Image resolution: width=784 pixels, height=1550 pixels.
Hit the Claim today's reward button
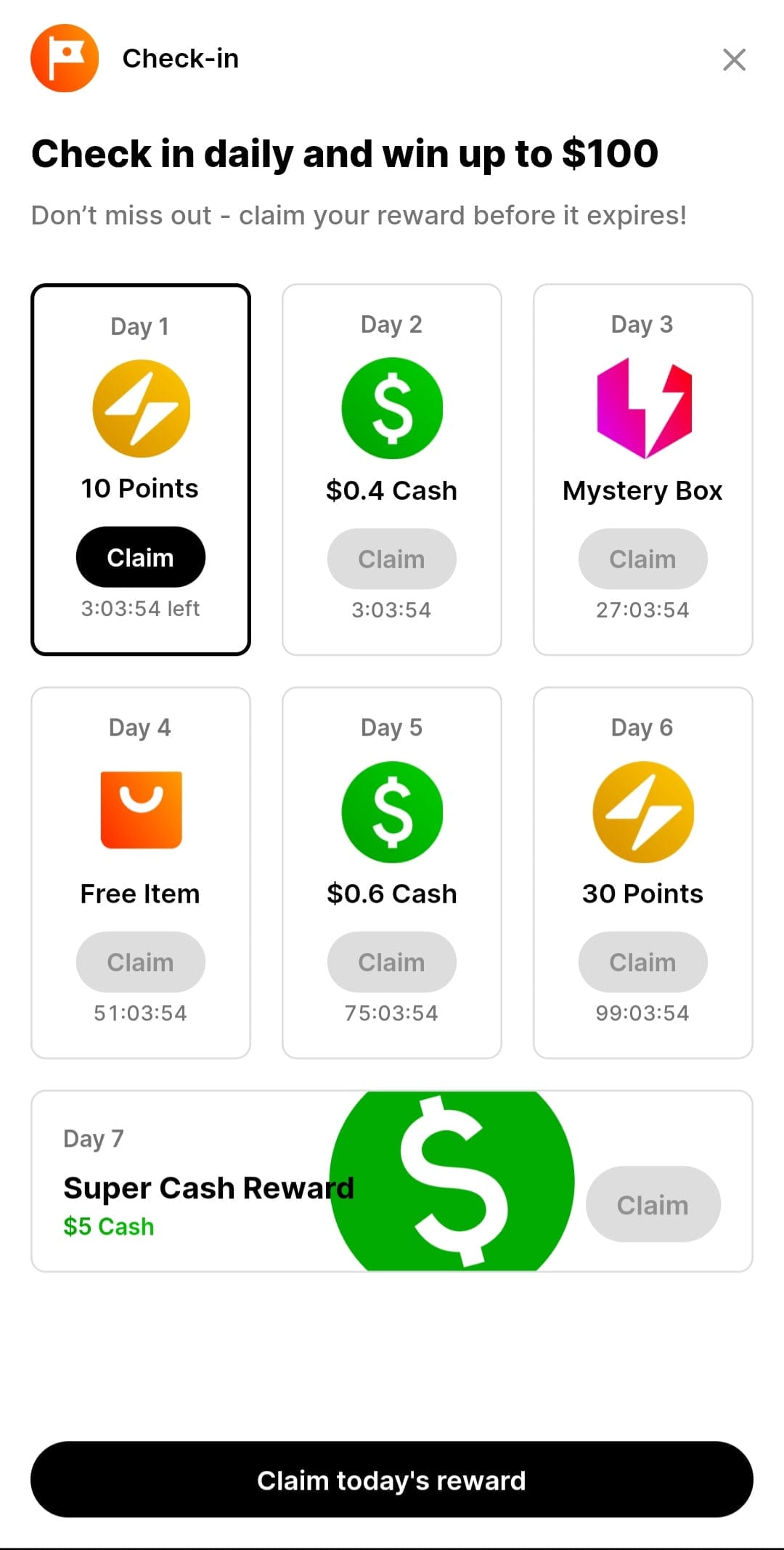391,1480
